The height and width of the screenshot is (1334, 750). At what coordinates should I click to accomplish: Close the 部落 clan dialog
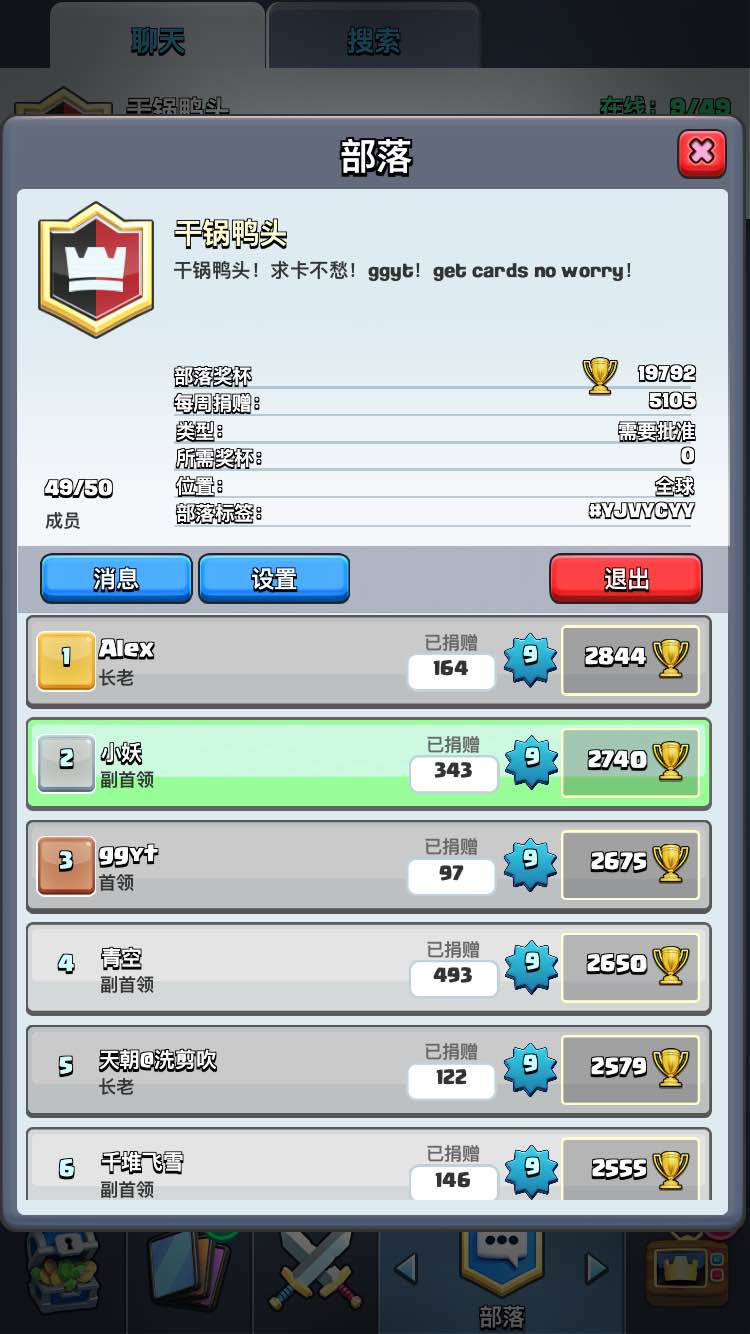click(701, 152)
